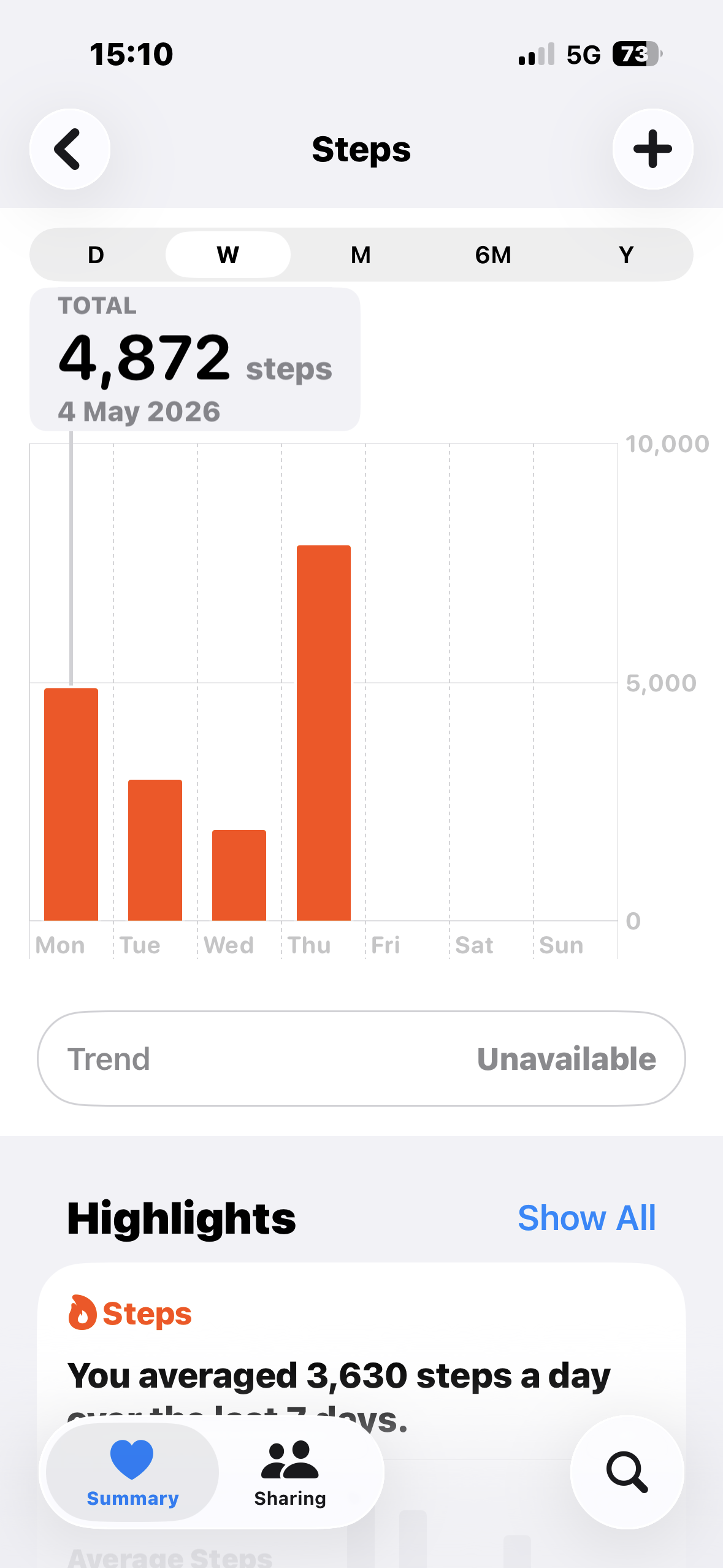The image size is (723, 1568).
Task: Open the Steps average highlight card
Action: point(361,1361)
